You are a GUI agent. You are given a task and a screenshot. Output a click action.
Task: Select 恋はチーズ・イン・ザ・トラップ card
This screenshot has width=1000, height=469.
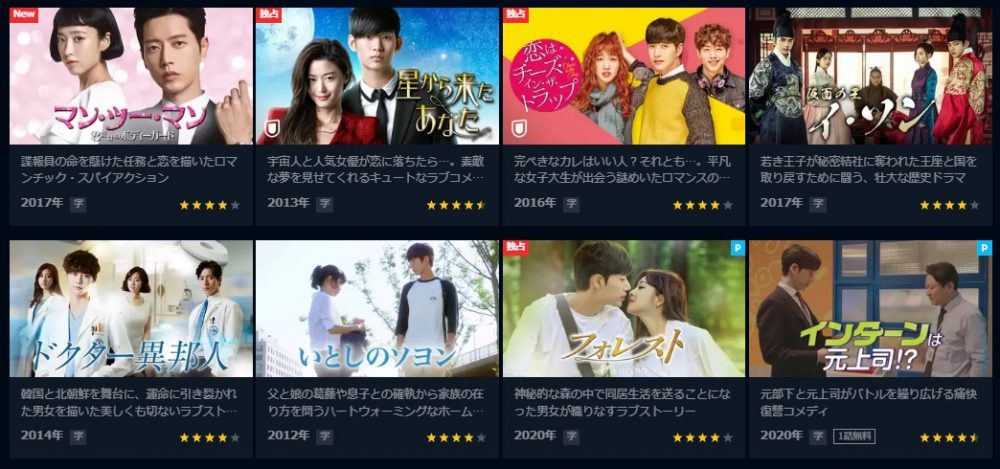(623, 77)
